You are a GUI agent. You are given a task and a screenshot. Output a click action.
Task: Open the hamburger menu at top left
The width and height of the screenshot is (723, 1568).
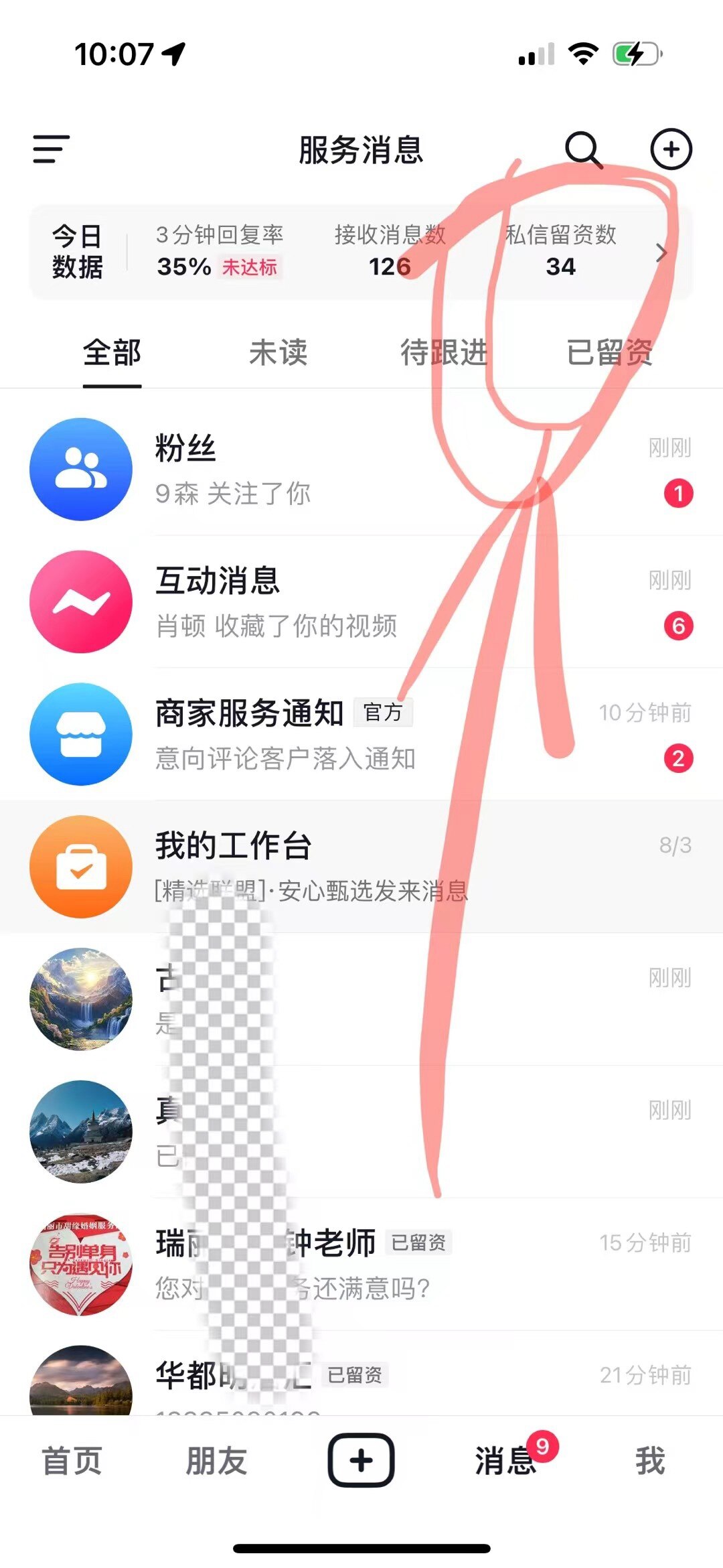coord(52,149)
